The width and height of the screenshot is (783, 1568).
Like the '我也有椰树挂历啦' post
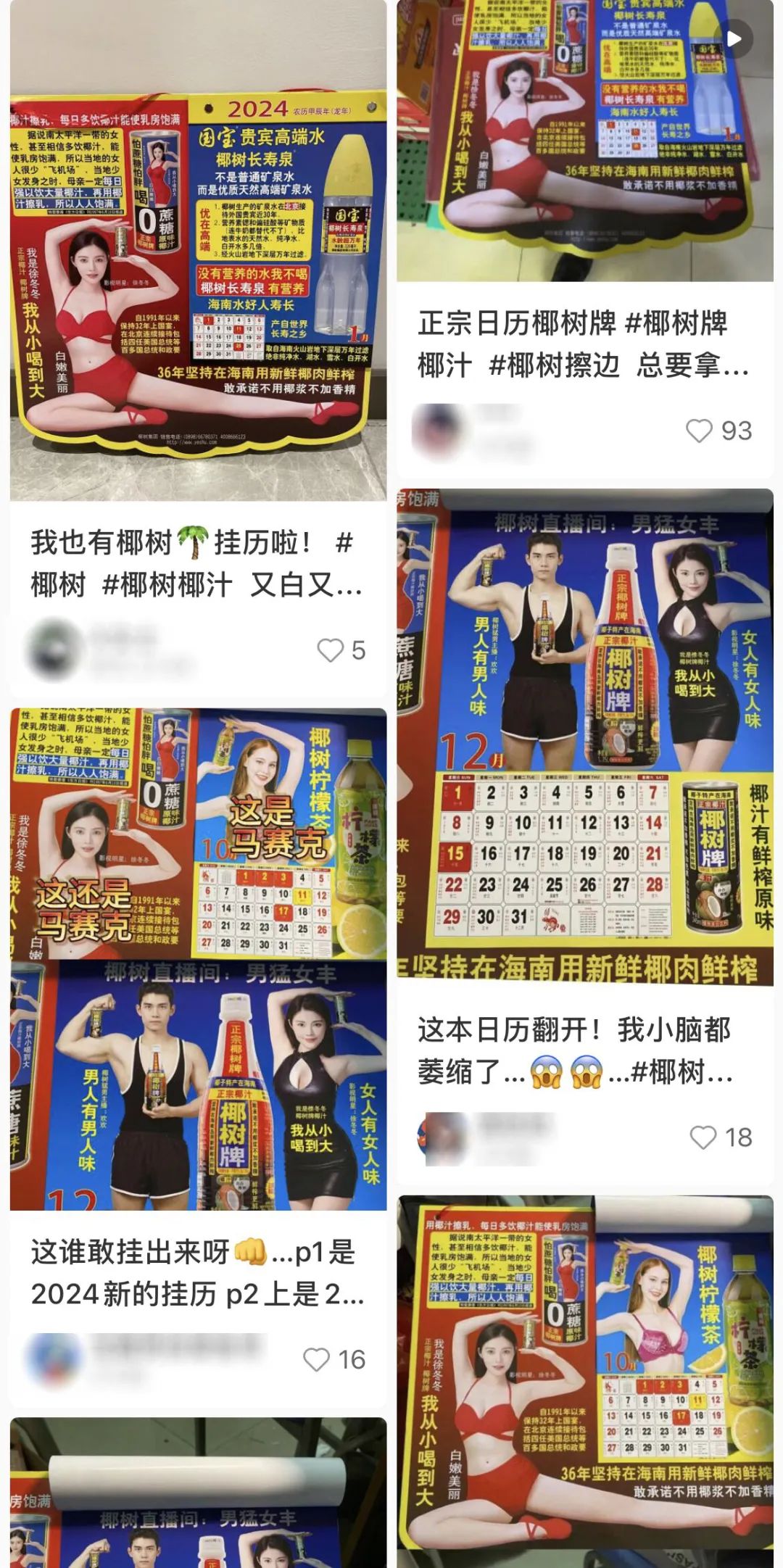tap(330, 650)
